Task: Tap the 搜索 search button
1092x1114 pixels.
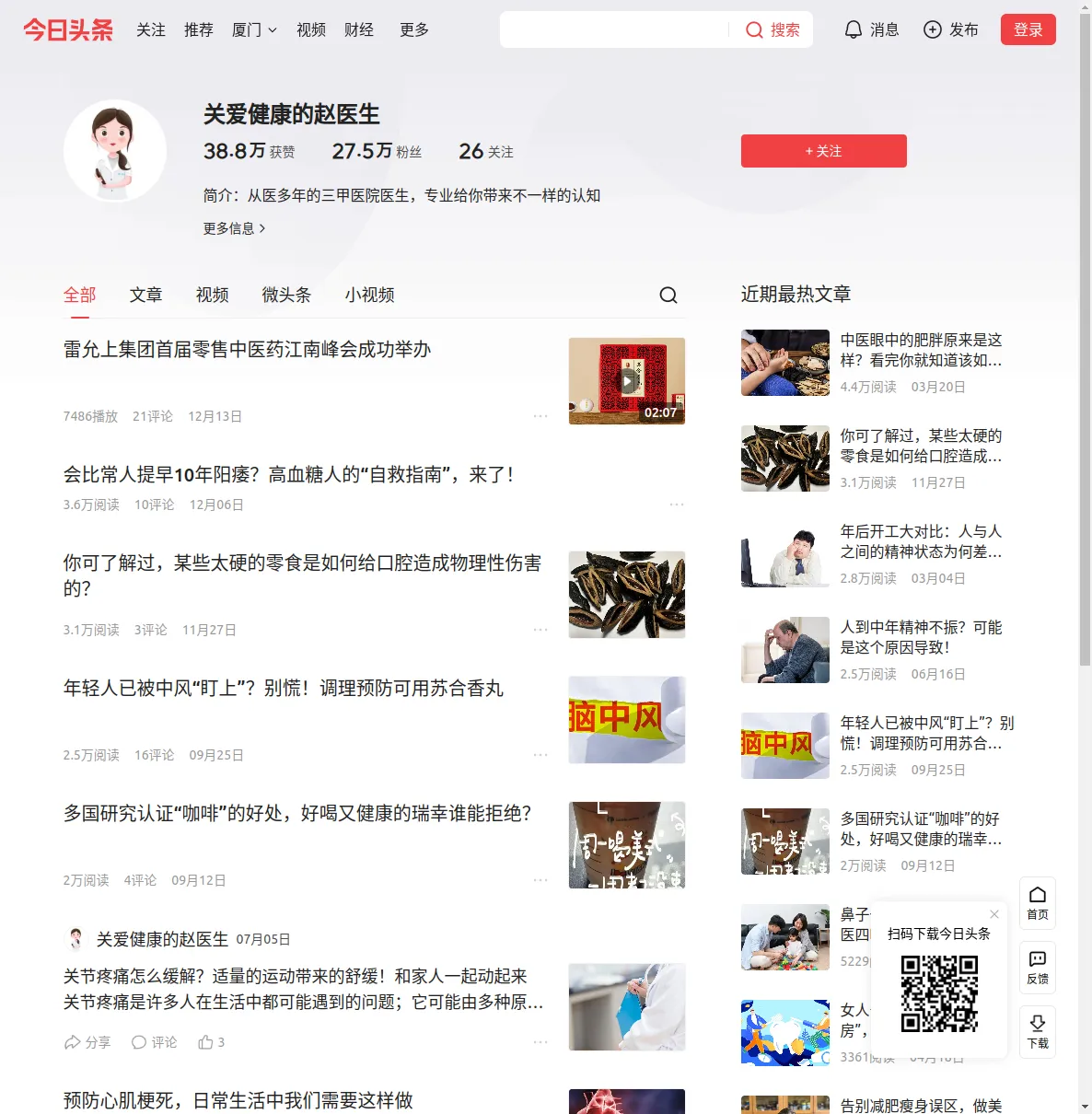Action: tap(773, 29)
